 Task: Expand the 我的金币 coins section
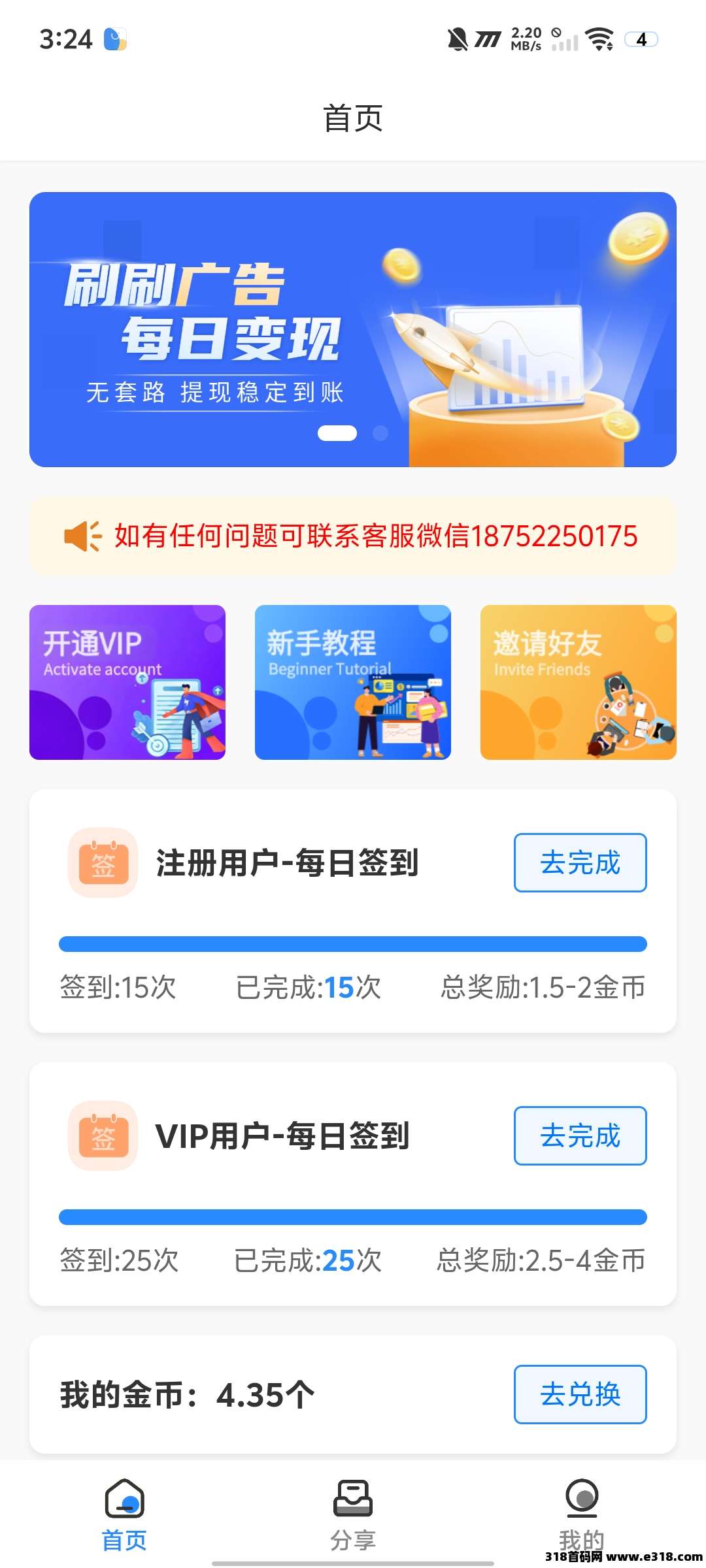coord(353,1394)
